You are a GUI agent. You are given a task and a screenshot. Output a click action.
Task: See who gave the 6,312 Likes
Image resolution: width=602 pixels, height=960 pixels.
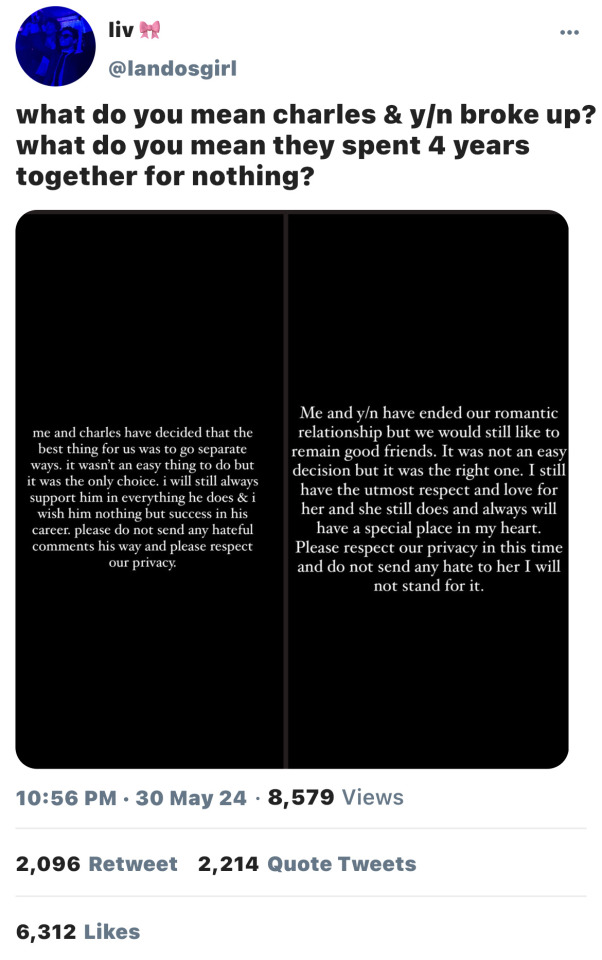(78, 932)
